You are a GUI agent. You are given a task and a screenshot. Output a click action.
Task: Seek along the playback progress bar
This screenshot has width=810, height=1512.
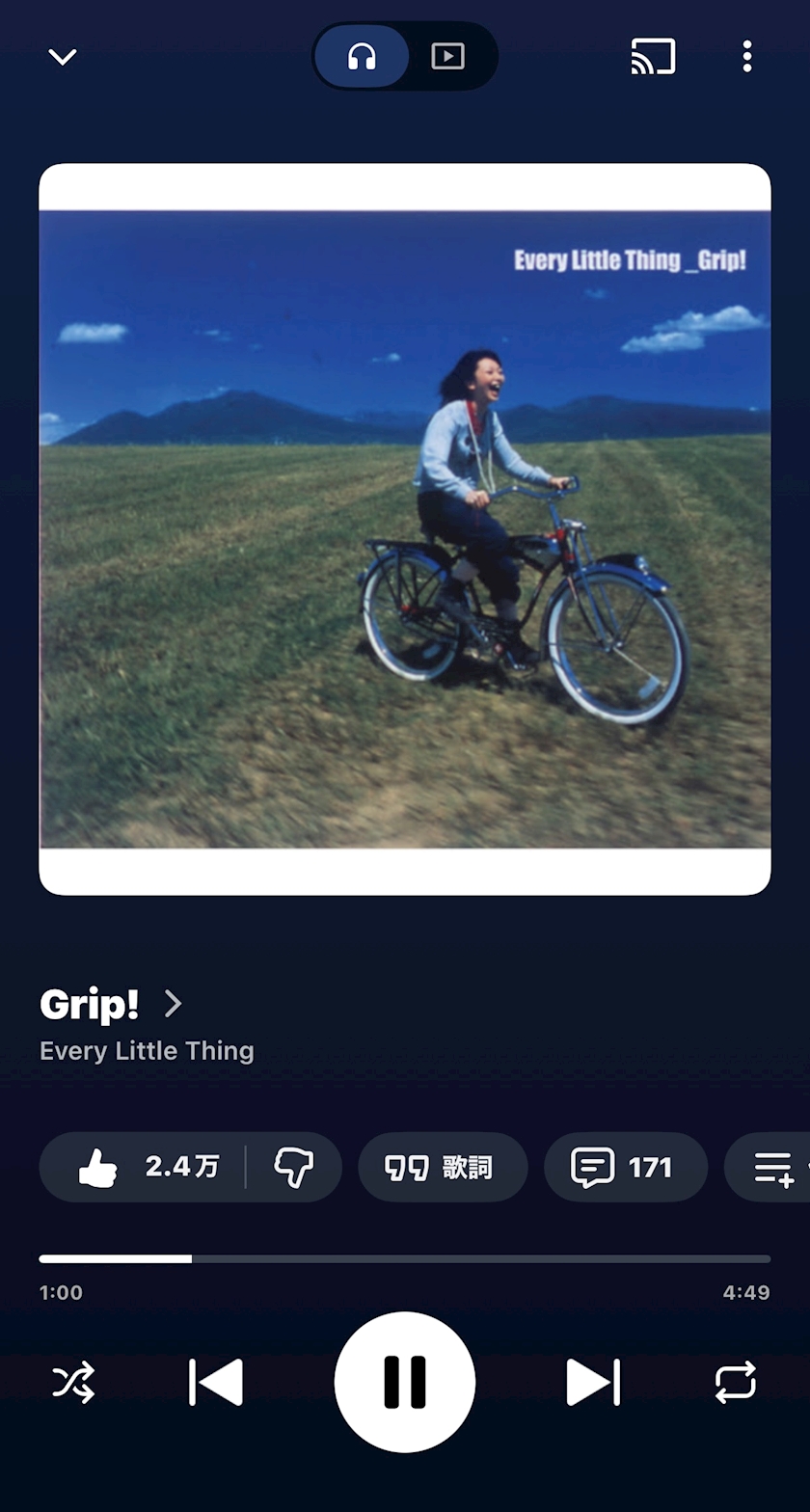tap(405, 1258)
